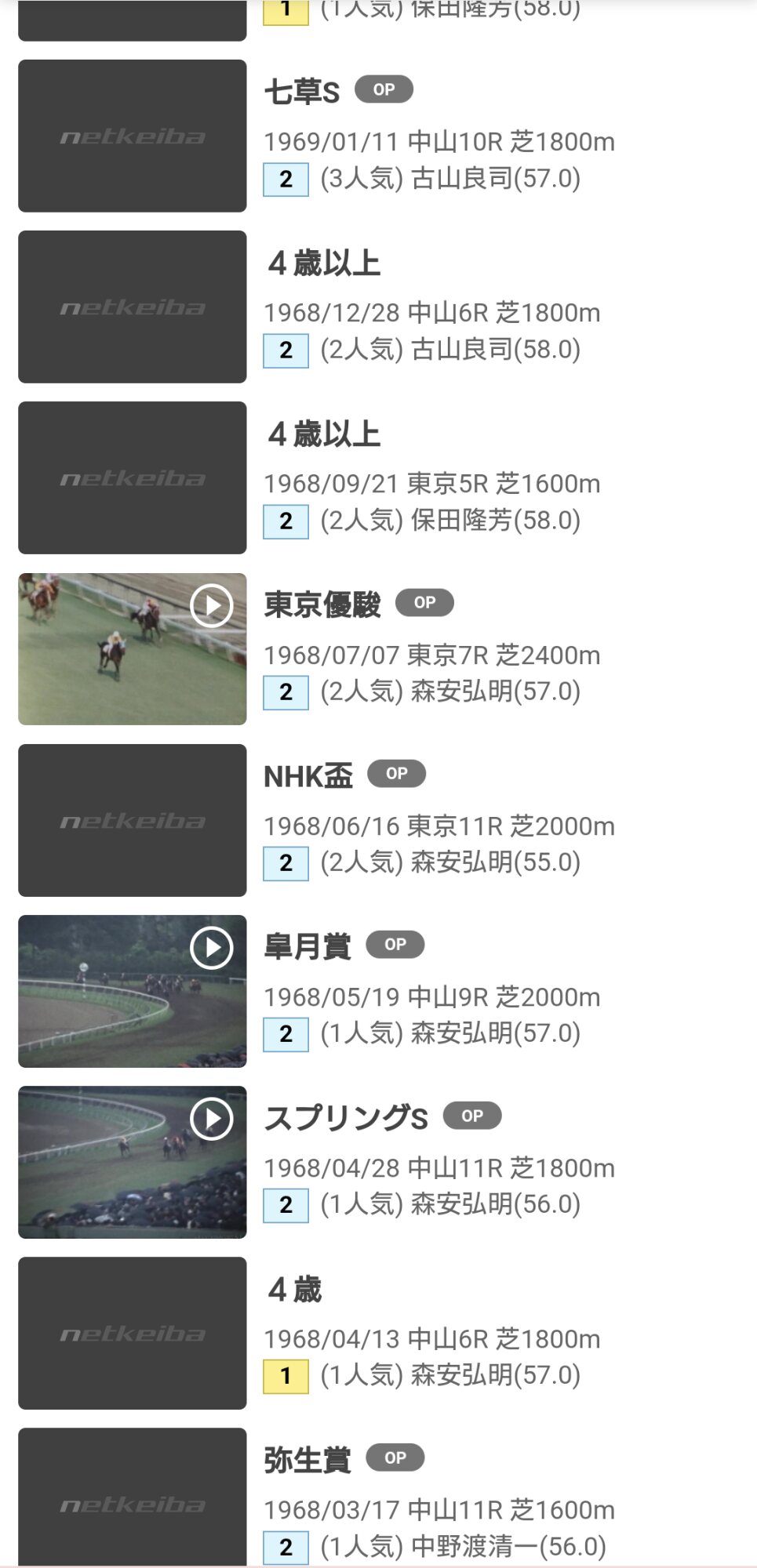Image resolution: width=757 pixels, height=1568 pixels.
Task: View 皐月賞 race result details
Action: (308, 947)
